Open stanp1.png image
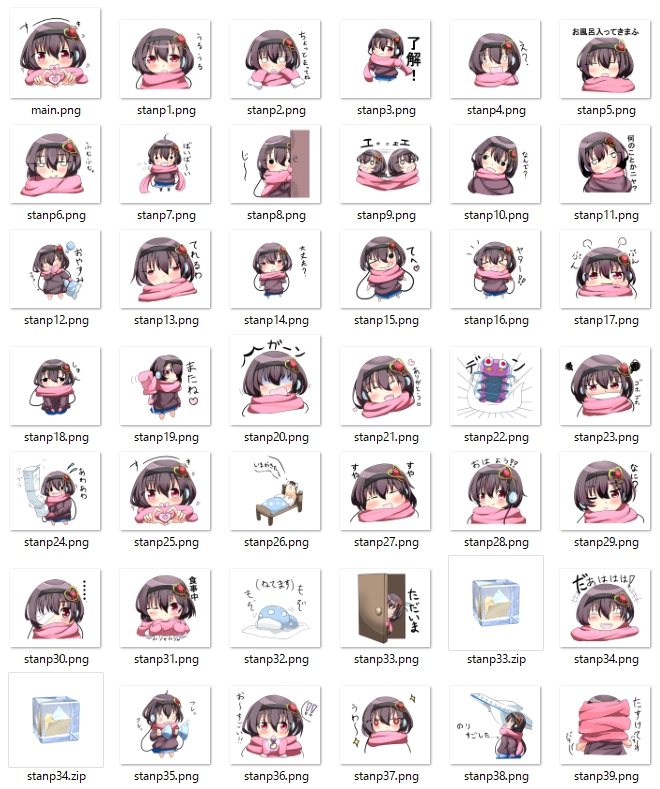660x789 pixels. tap(165, 58)
